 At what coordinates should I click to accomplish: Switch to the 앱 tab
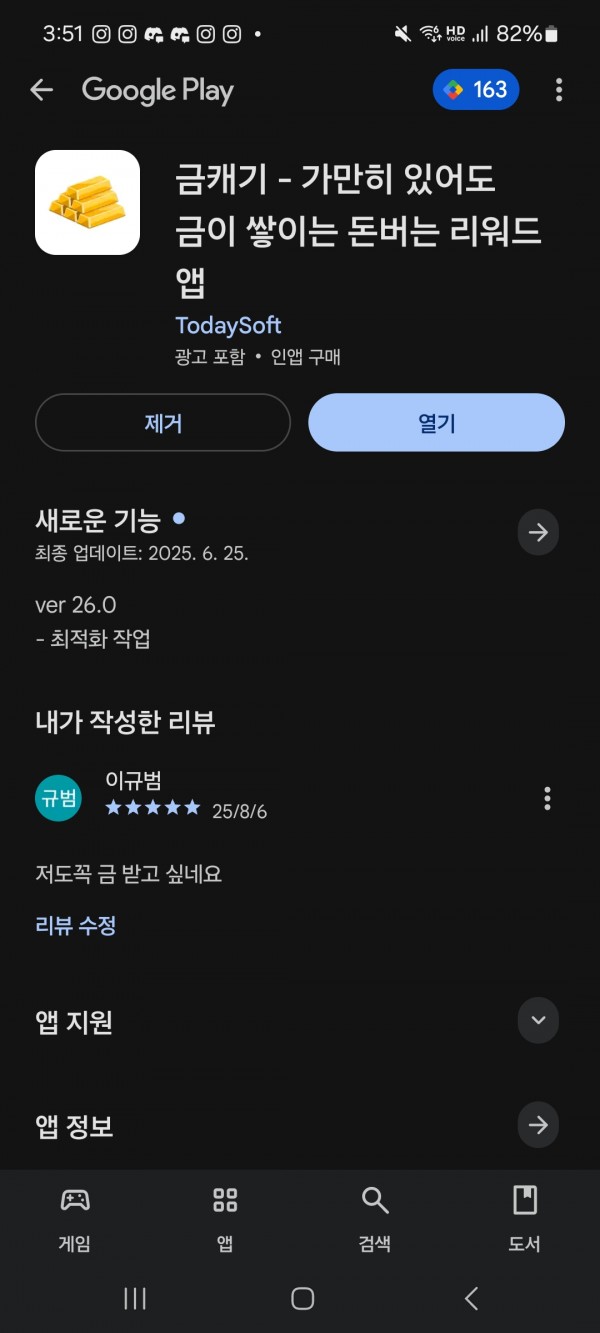[225, 1218]
